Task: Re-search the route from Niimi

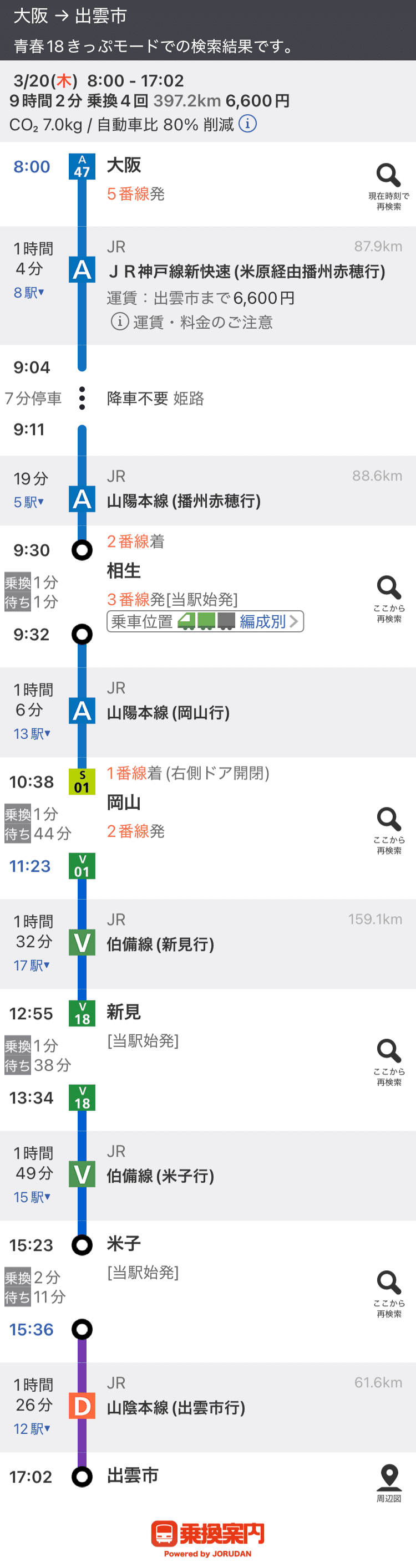Action: tap(388, 1061)
